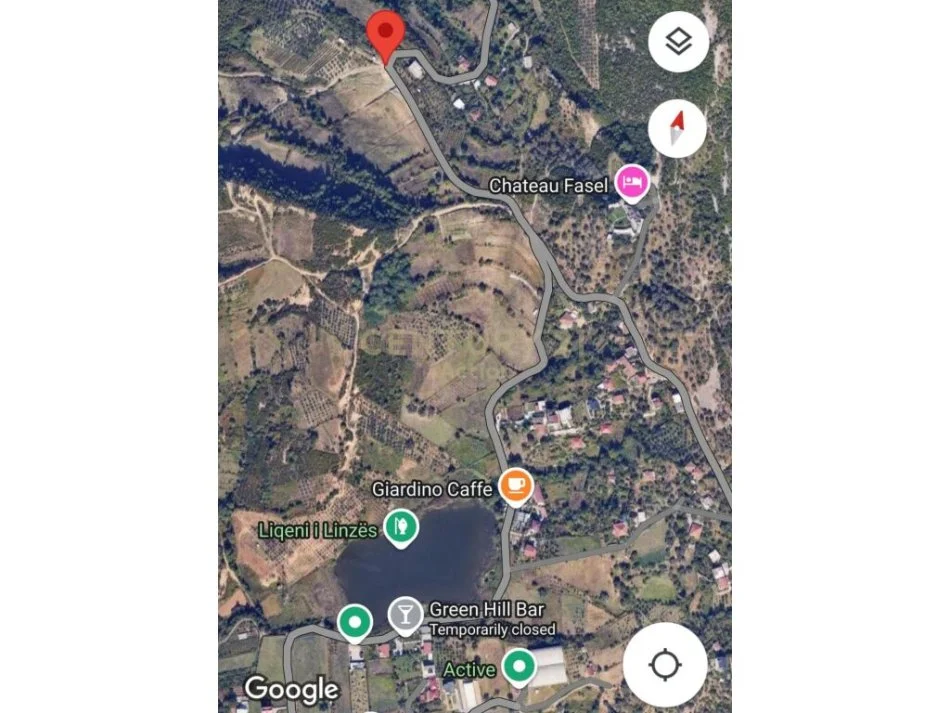Select the Liqeni i Linzës marker
This screenshot has width=950, height=713.
pos(400,528)
